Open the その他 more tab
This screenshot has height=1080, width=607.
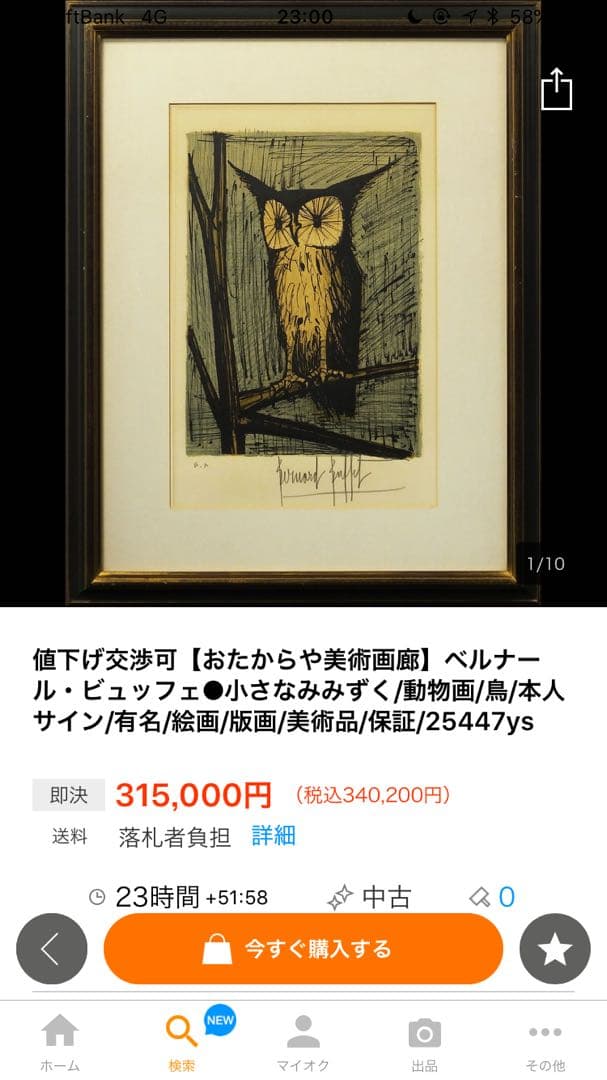pos(545,1040)
